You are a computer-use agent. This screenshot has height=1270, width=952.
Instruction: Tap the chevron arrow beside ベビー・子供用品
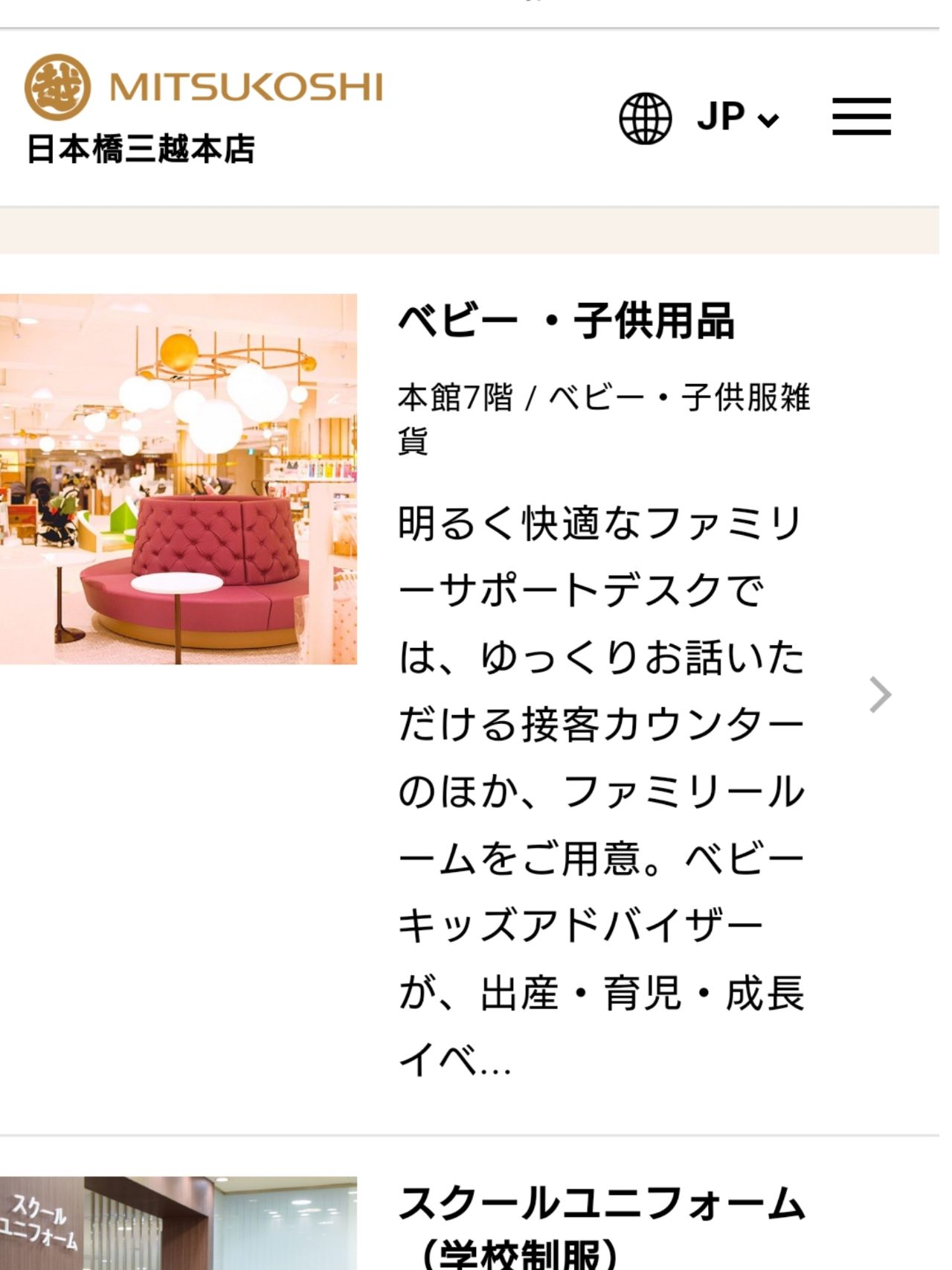(880, 696)
